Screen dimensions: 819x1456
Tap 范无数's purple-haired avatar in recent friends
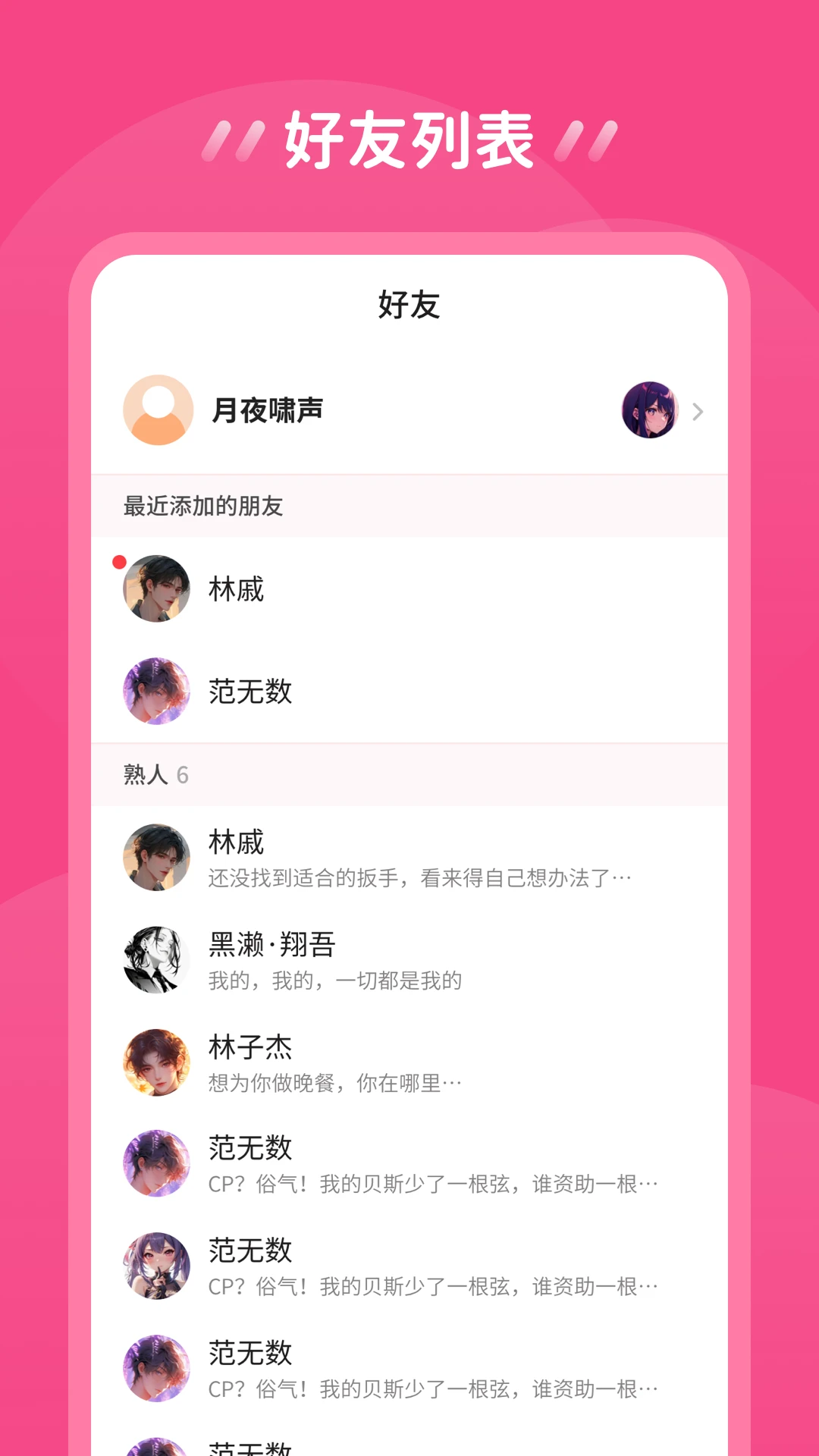[x=157, y=692]
